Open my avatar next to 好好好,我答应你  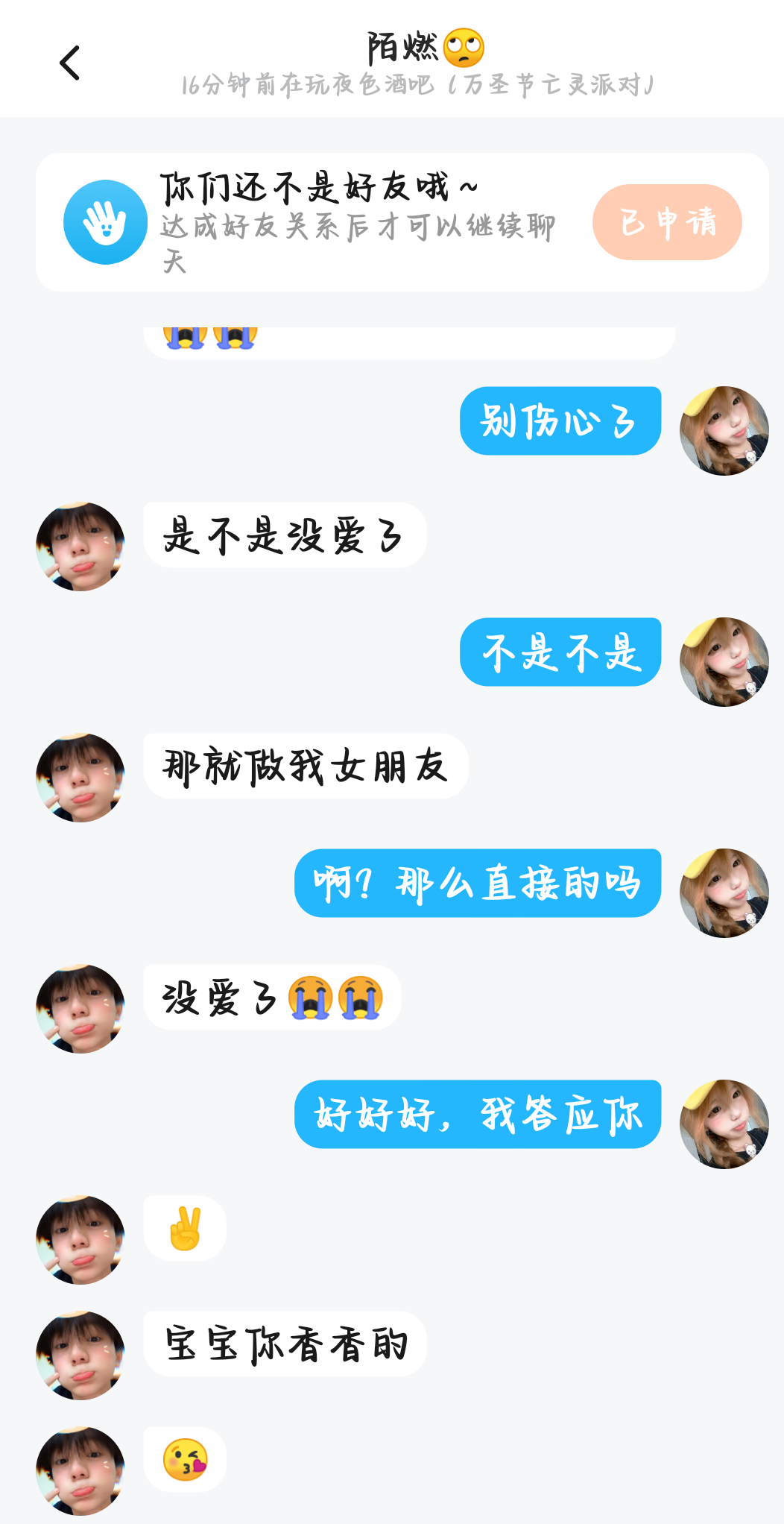click(724, 1124)
